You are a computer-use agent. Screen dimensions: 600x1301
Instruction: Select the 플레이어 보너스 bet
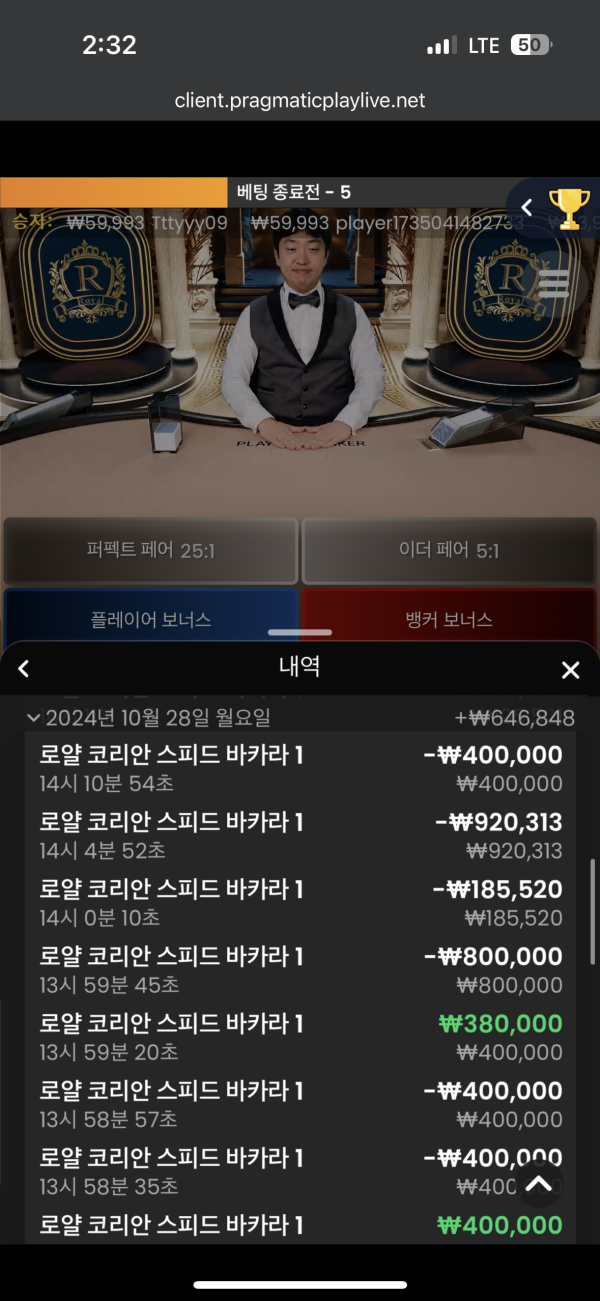[x=151, y=618]
